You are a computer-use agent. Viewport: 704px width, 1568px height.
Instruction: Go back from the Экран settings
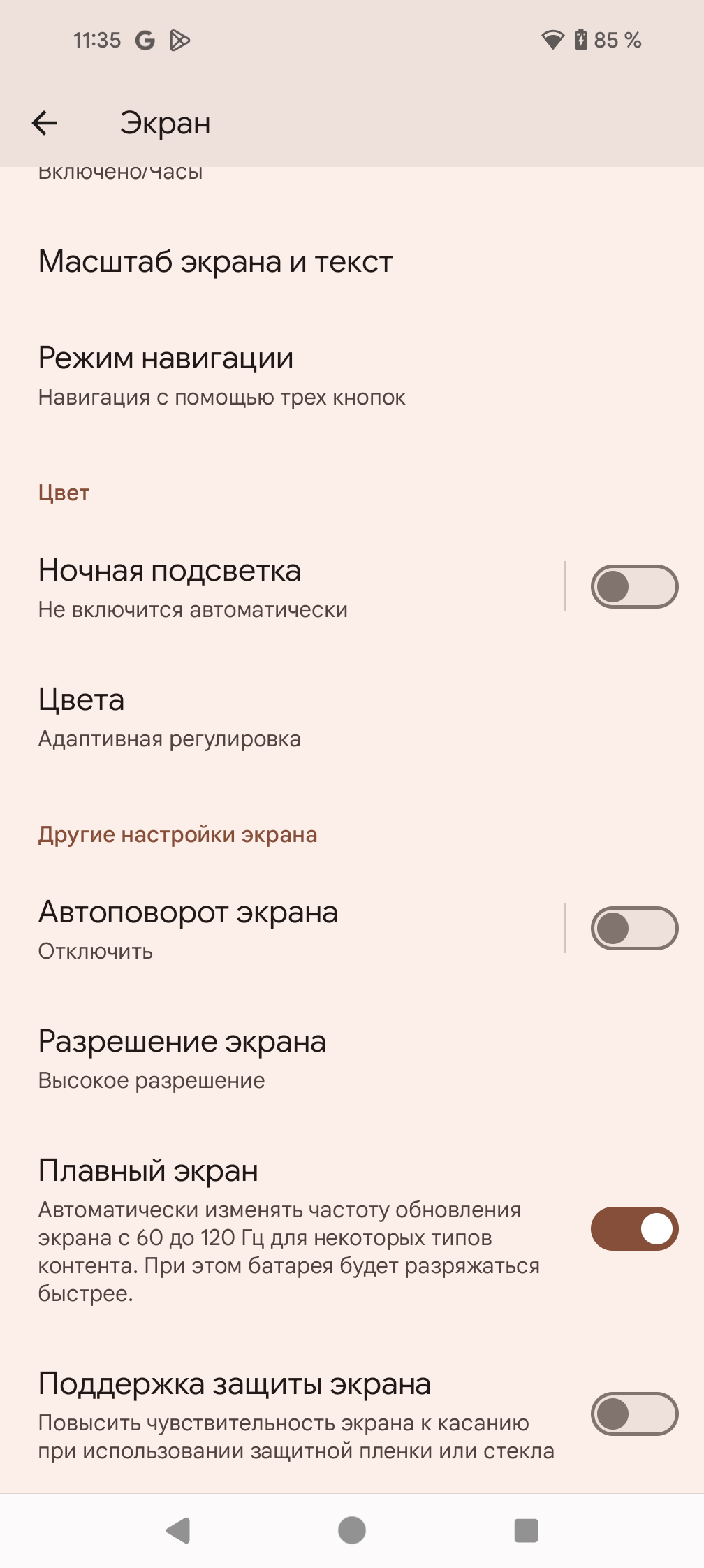44,124
